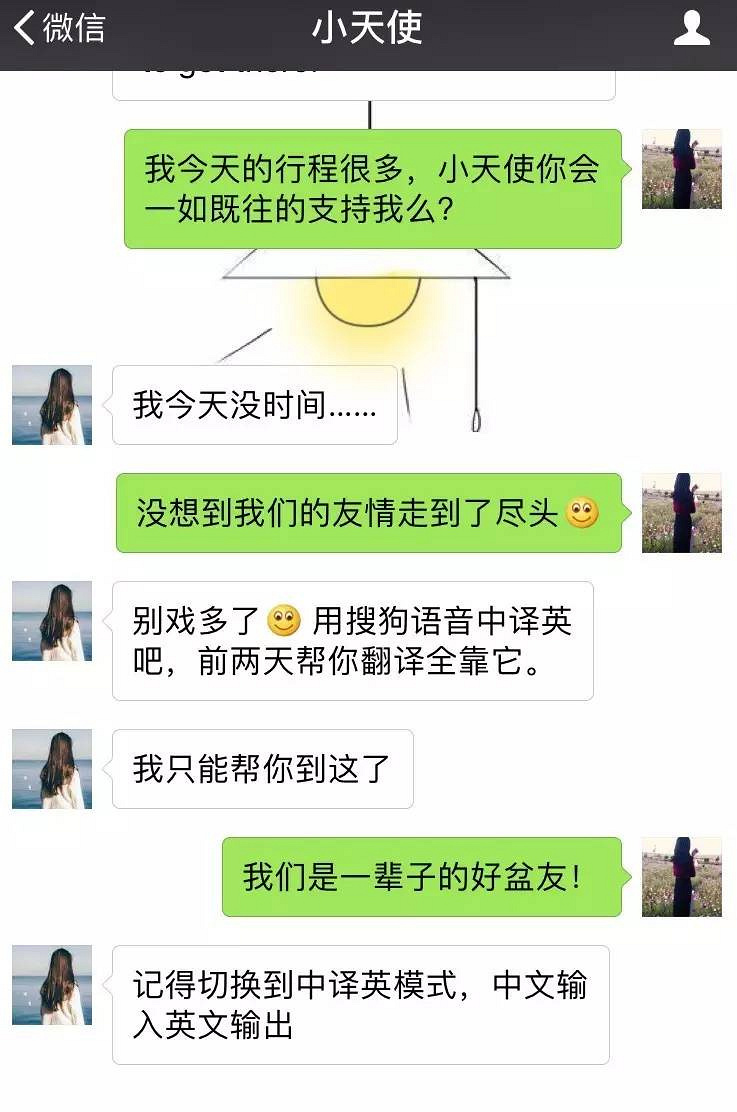This screenshot has height=1112, width=737.
Task: Click your own avatar beside the green bubble
Action: (682, 170)
